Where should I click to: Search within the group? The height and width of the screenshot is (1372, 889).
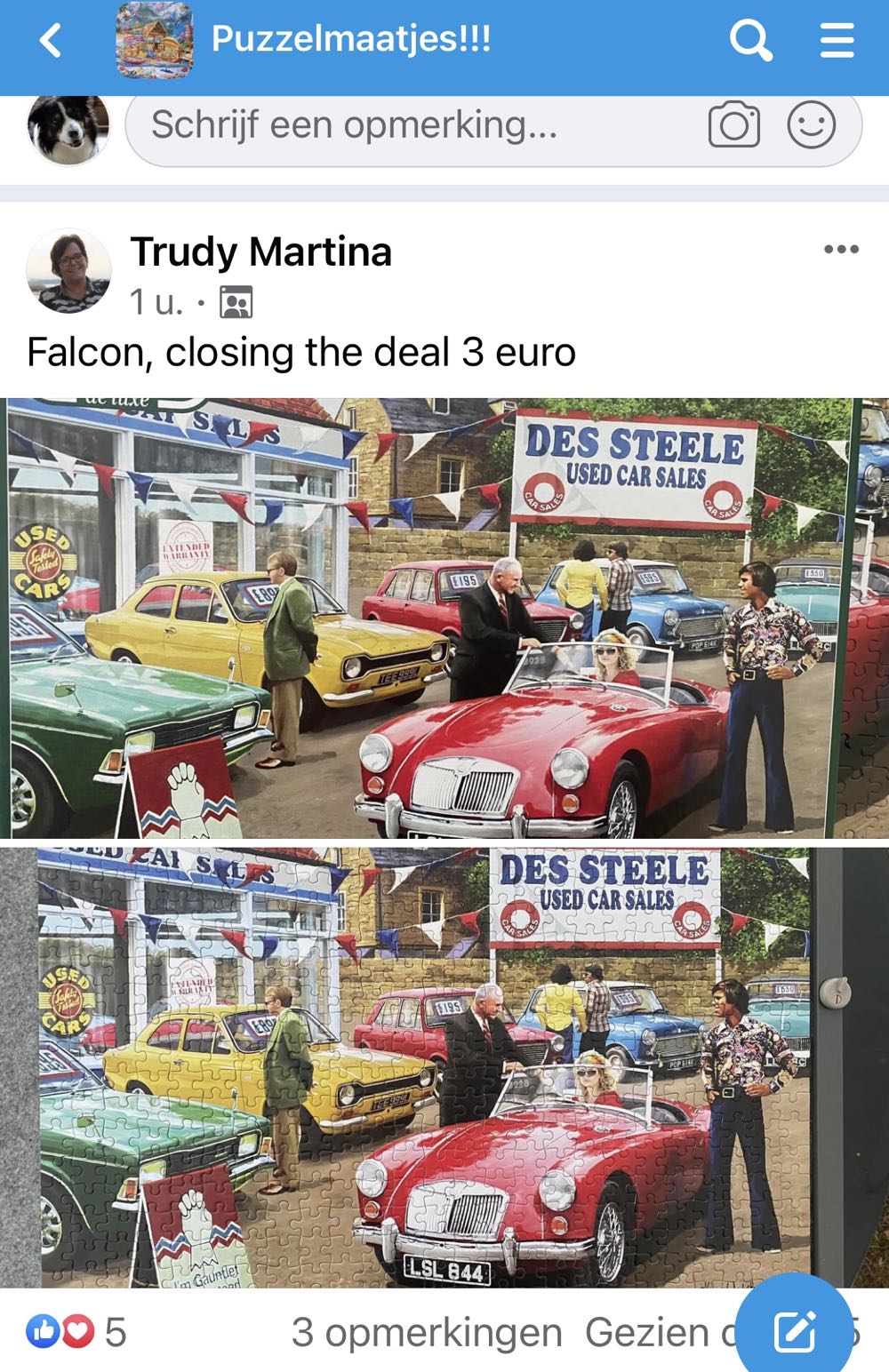coord(750,41)
